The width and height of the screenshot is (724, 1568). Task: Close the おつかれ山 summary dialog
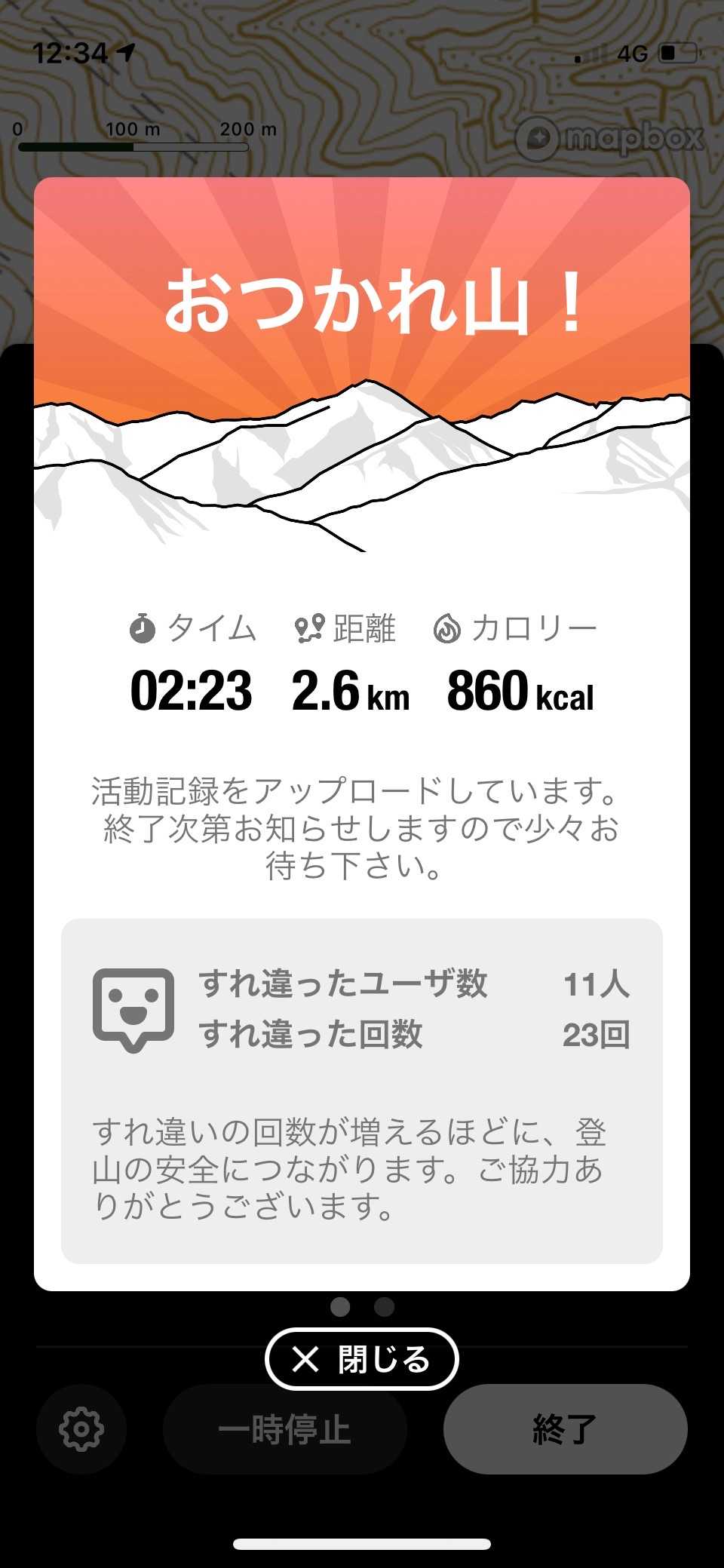[x=362, y=1359]
